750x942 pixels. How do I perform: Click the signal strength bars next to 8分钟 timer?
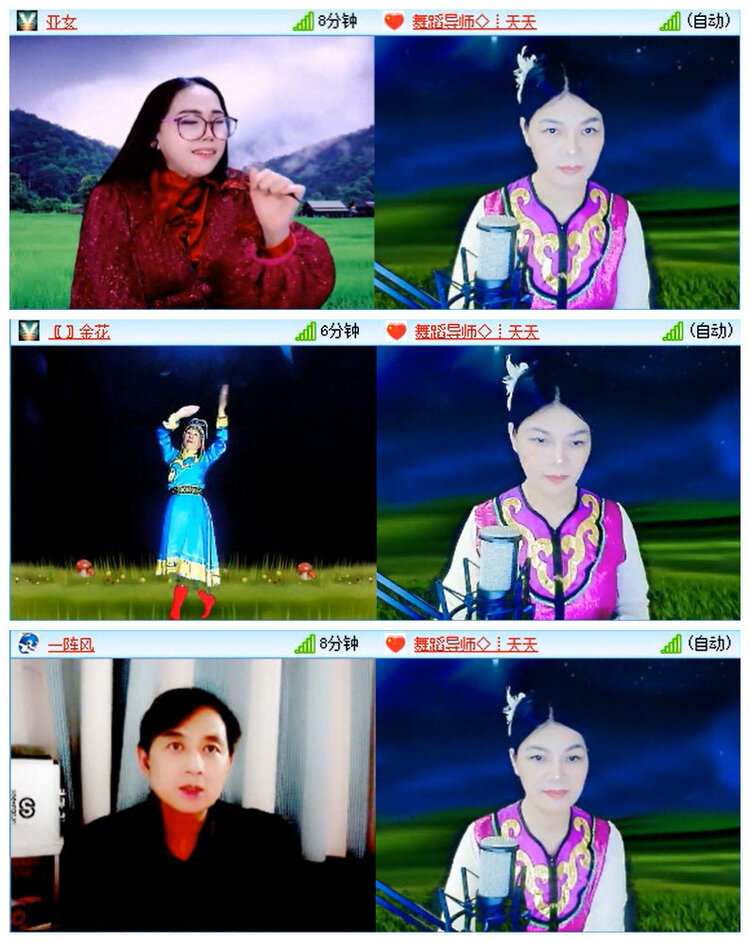point(305,17)
